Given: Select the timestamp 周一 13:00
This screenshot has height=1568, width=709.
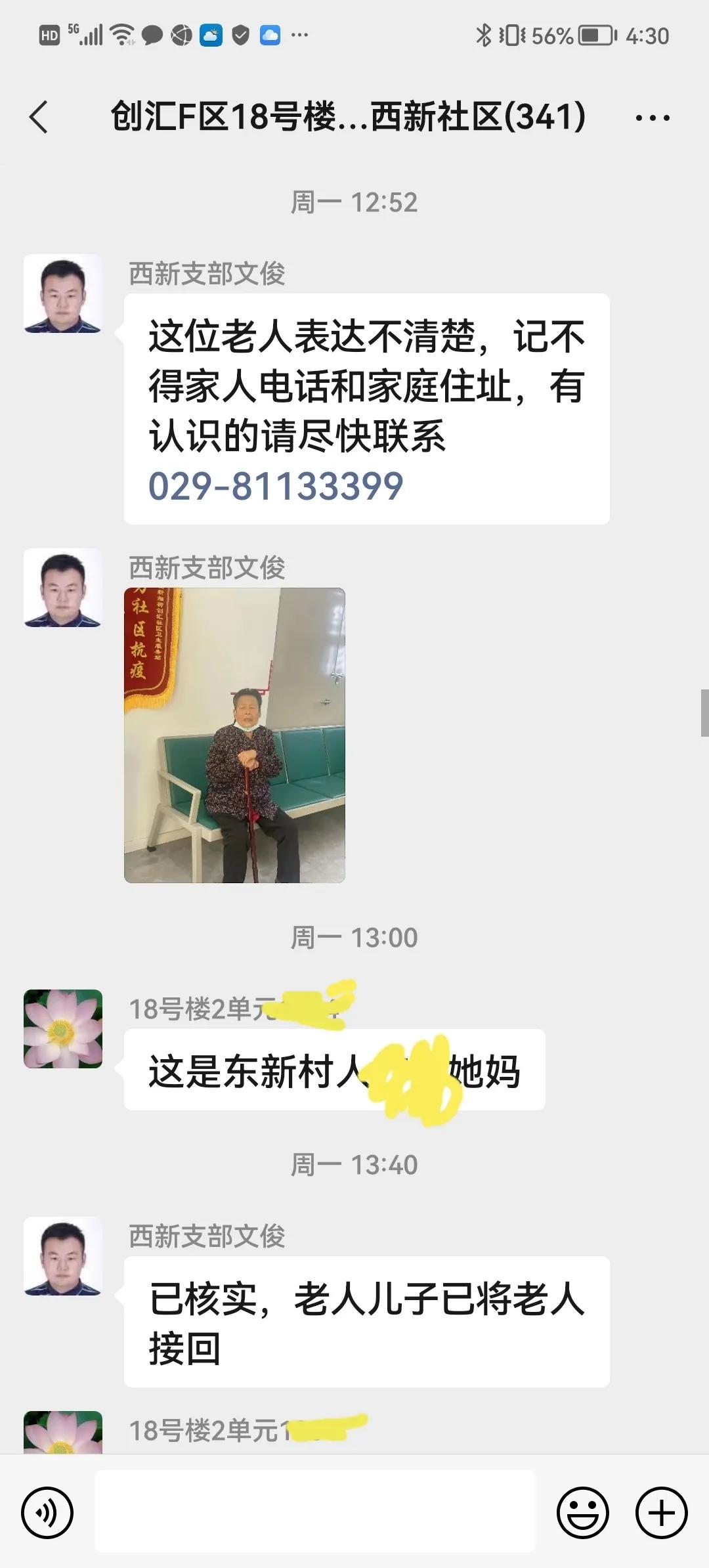Looking at the screenshot, I should 354,936.
